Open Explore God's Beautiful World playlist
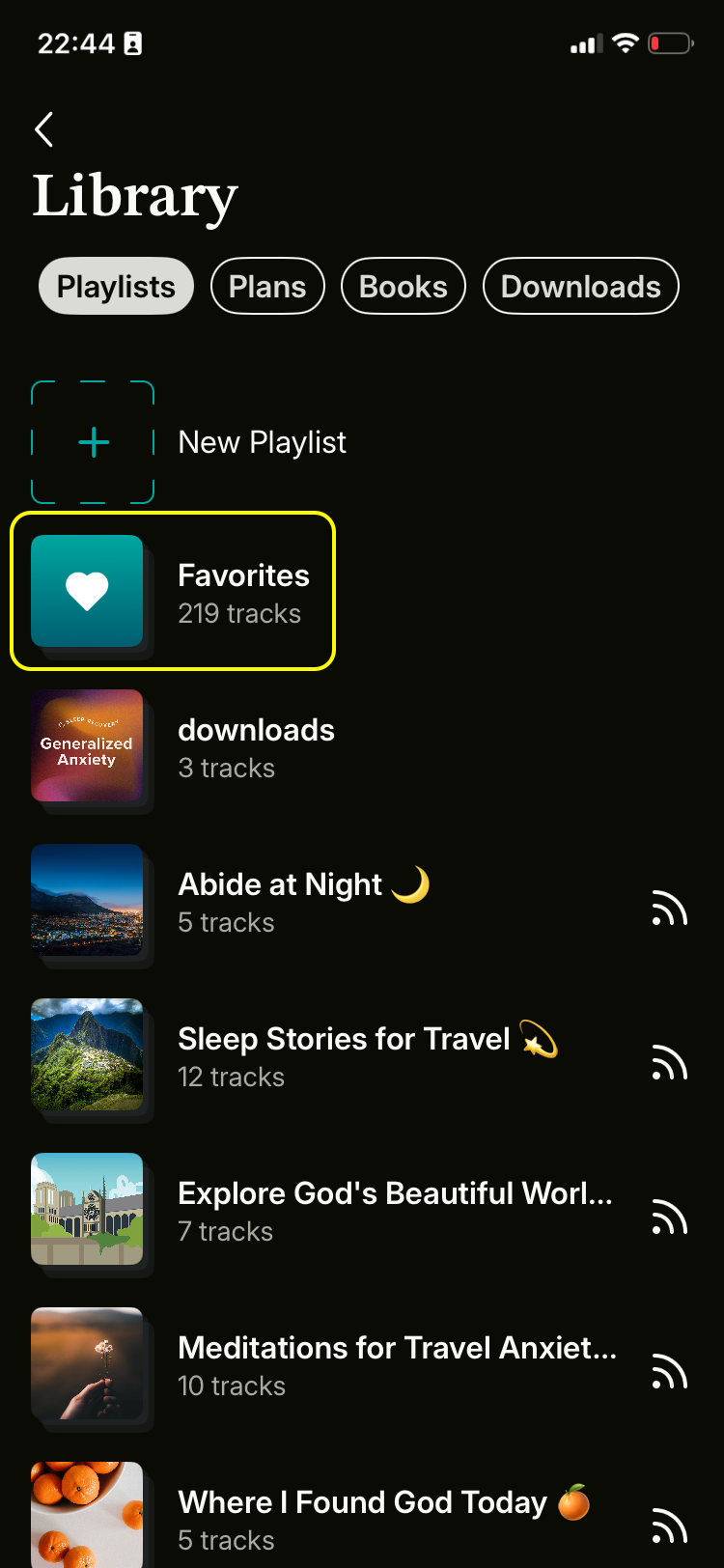724x1568 pixels. click(x=394, y=1211)
